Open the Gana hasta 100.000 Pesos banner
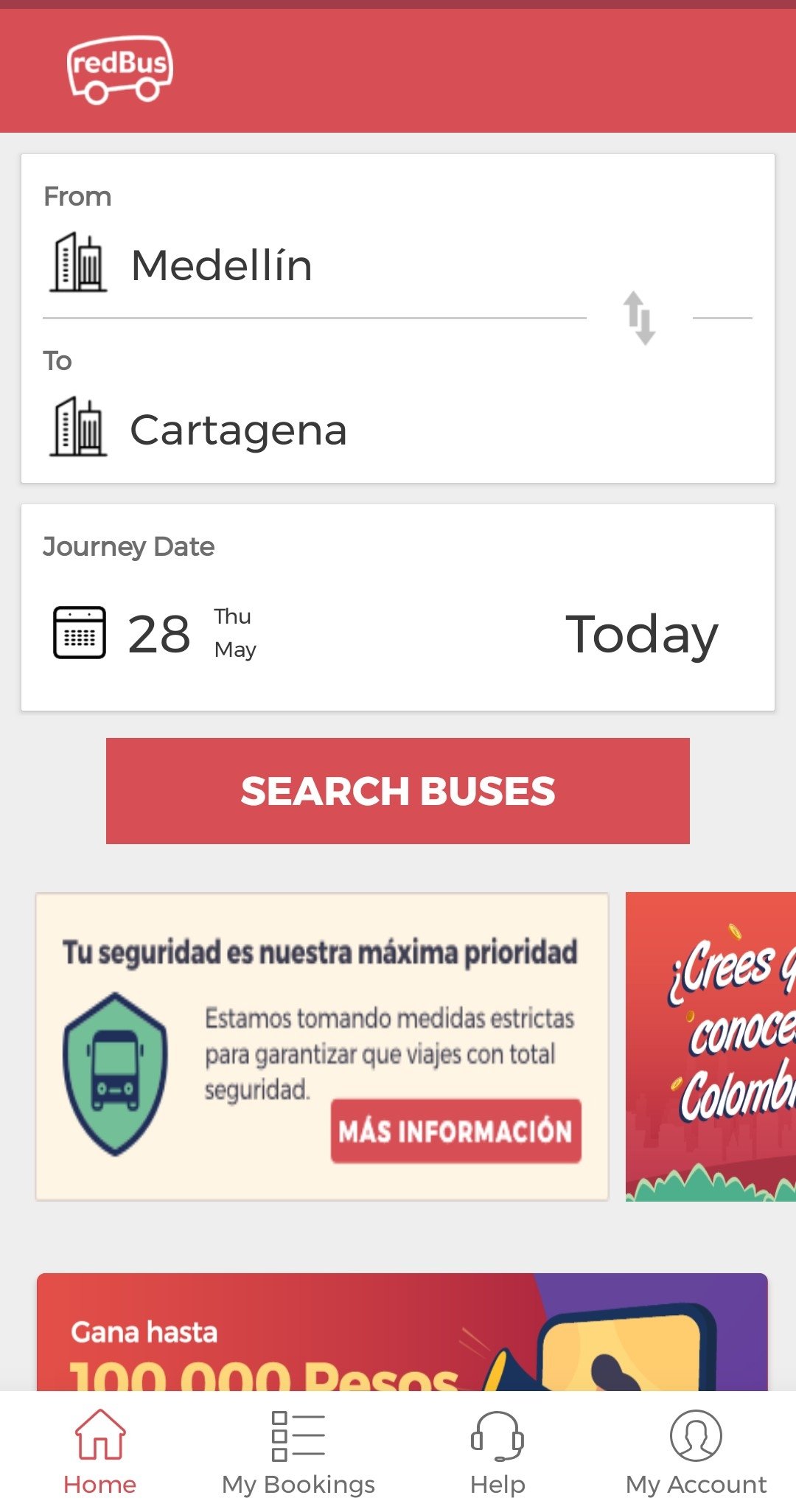This screenshot has width=796, height=1512. coord(402,1333)
